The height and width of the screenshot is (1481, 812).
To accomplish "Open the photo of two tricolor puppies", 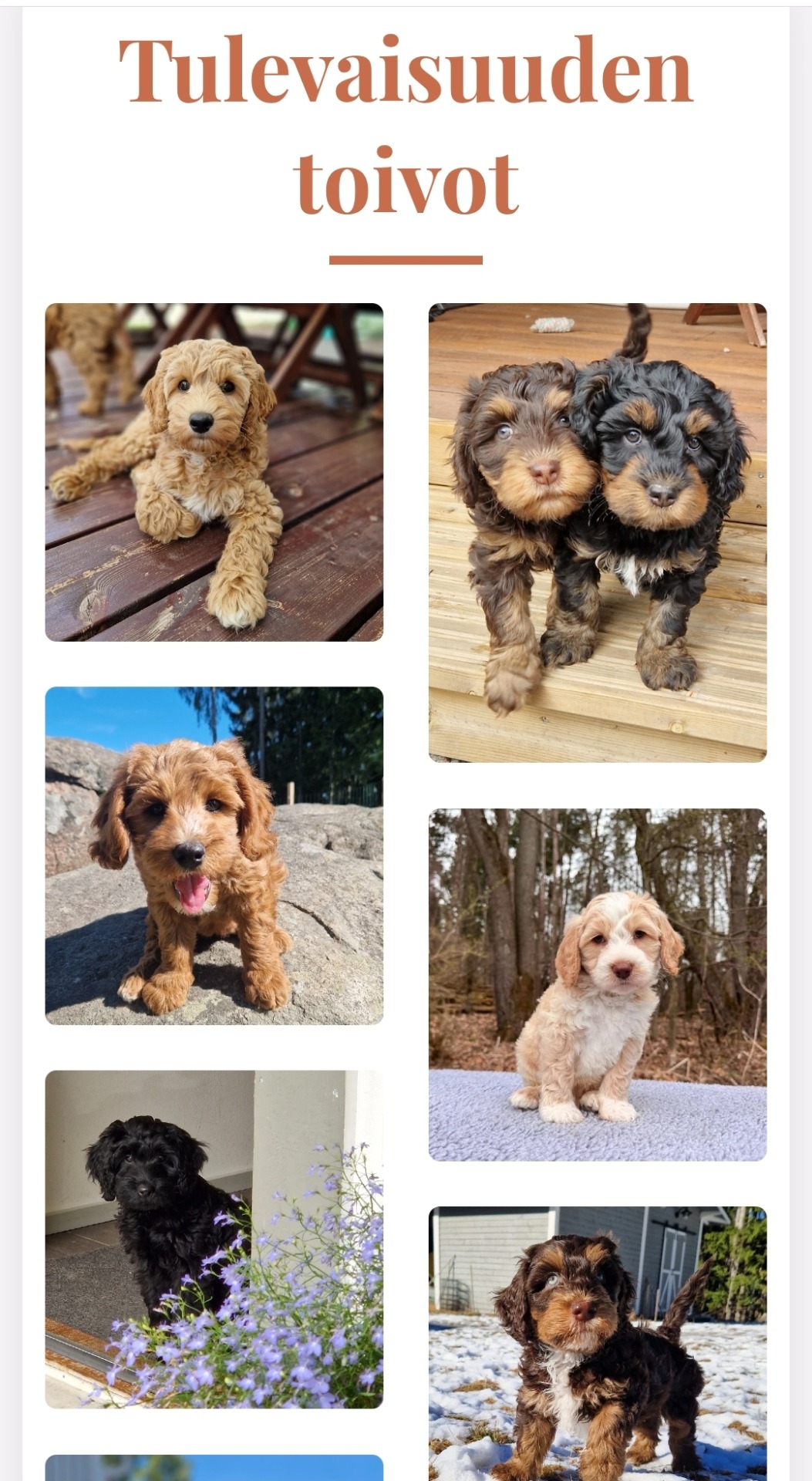I will tap(597, 532).
